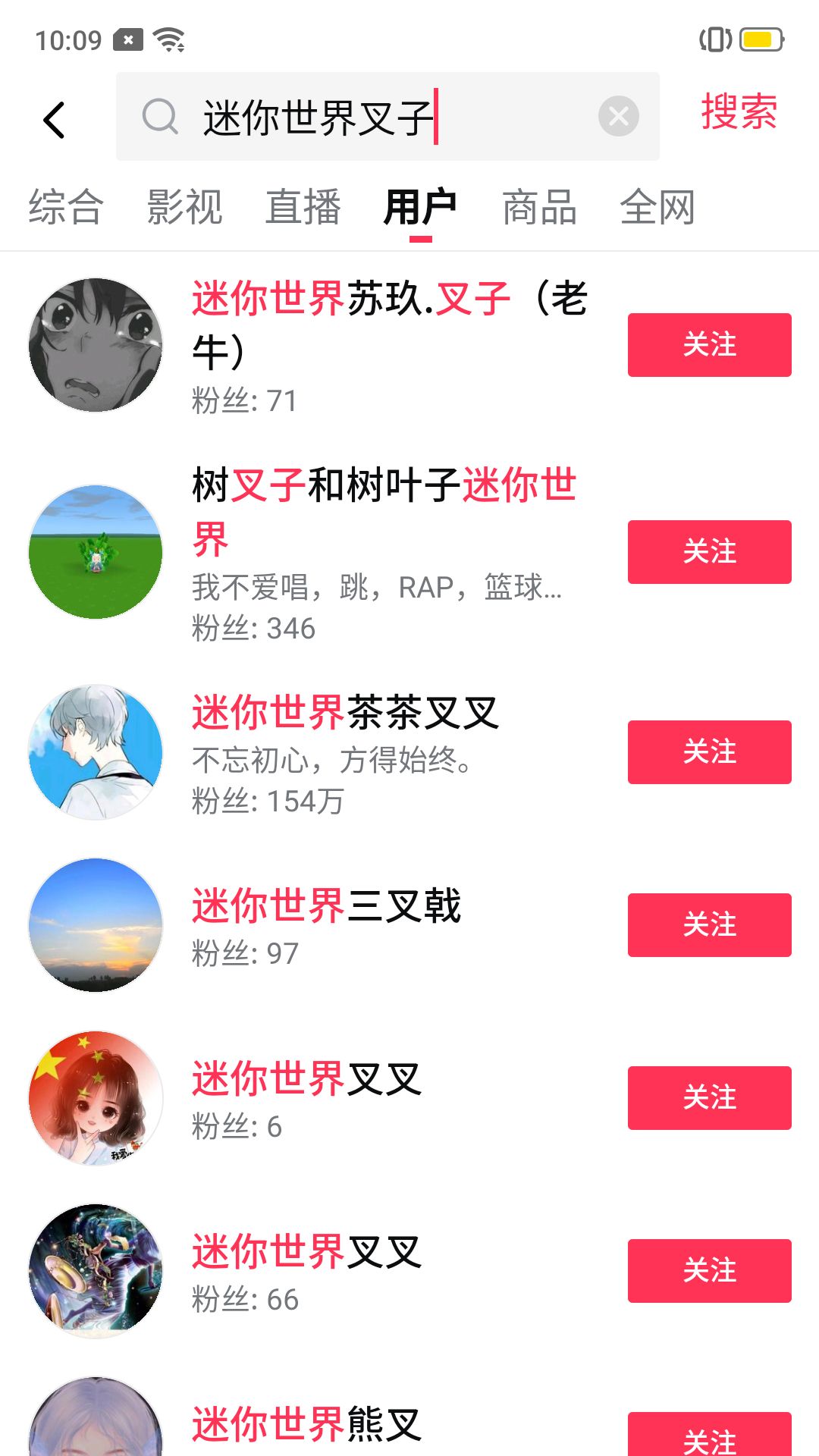Follow 迷你世界茶茶叉叉
The image size is (819, 1456).
click(x=709, y=752)
